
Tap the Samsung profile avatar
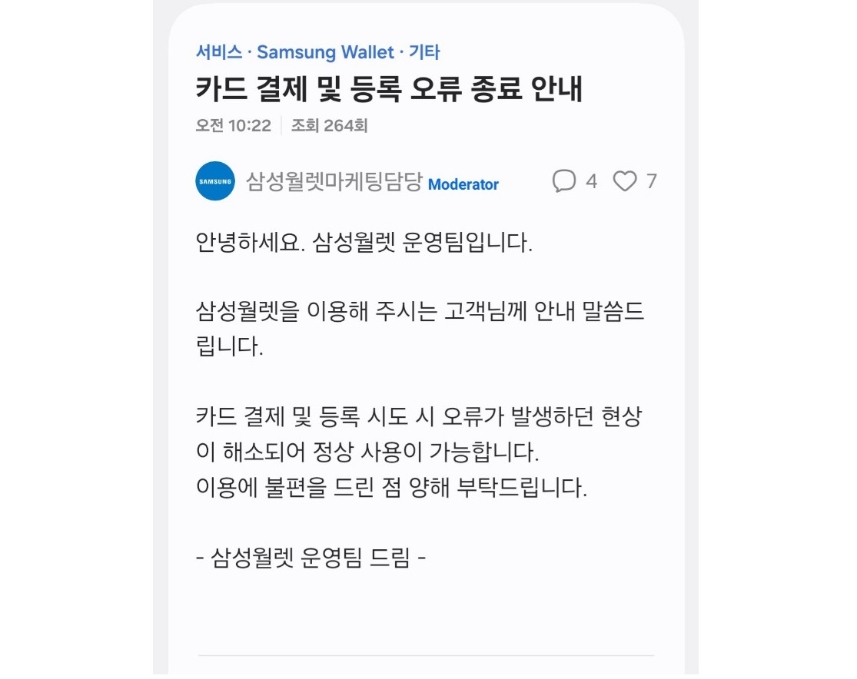point(215,181)
